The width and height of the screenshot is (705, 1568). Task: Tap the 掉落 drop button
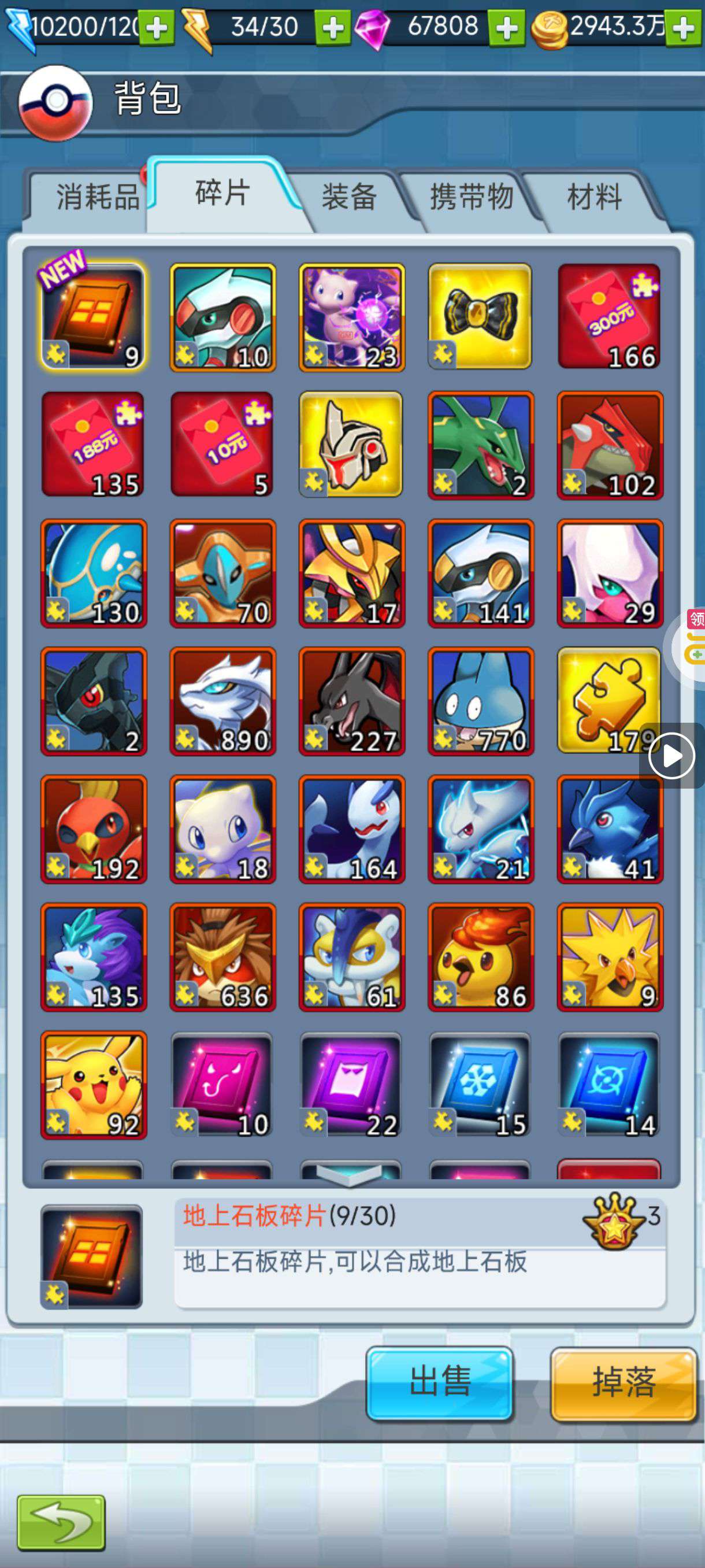point(624,1384)
